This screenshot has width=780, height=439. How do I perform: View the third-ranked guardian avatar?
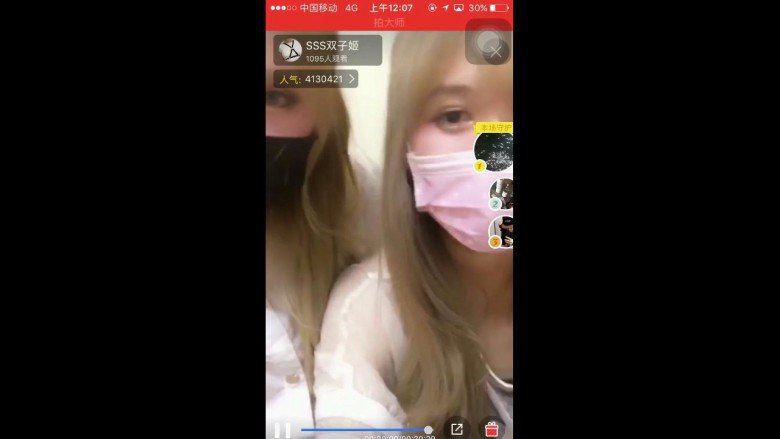click(501, 231)
